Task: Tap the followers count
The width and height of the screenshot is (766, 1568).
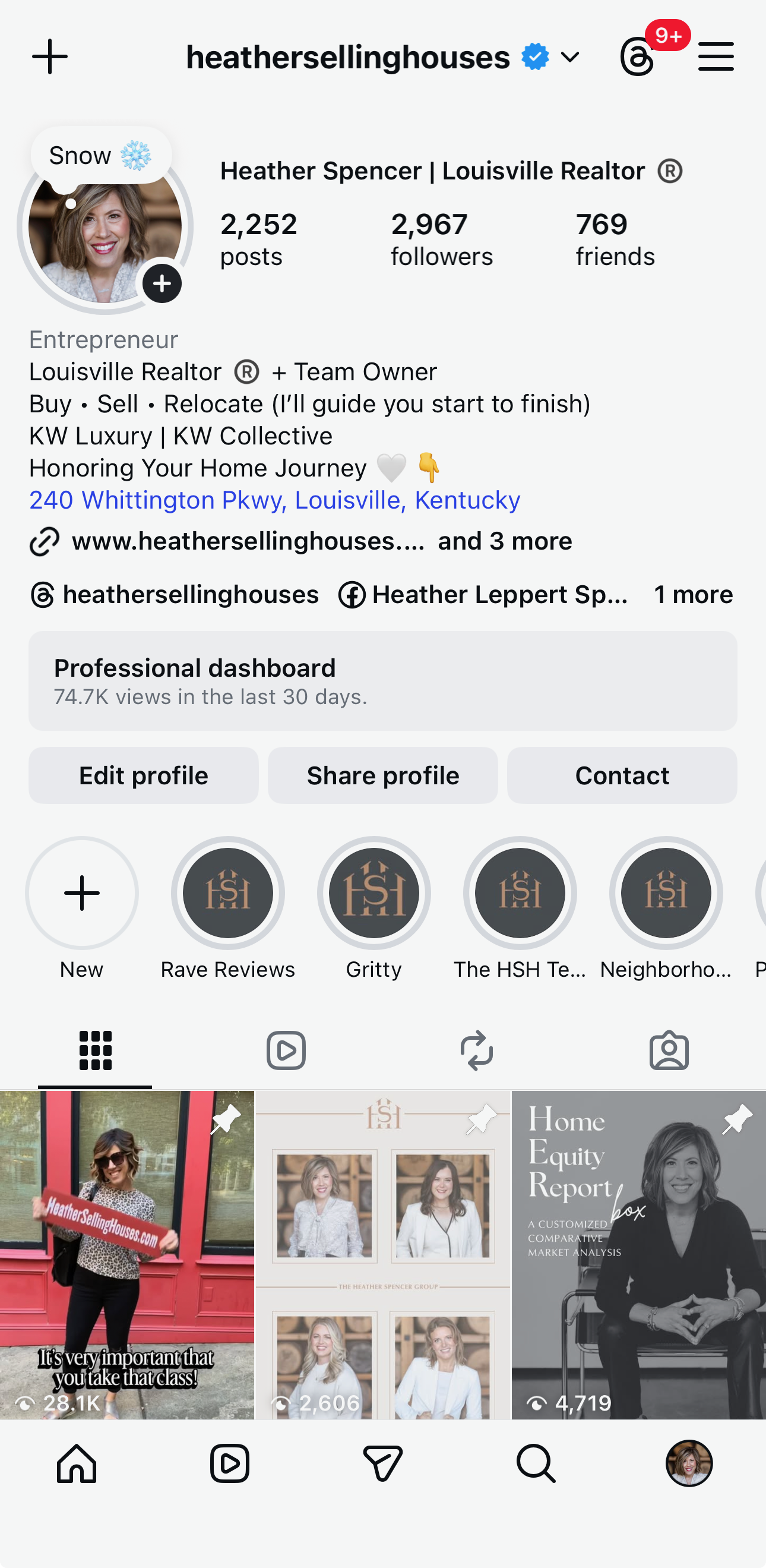Action: [441, 239]
